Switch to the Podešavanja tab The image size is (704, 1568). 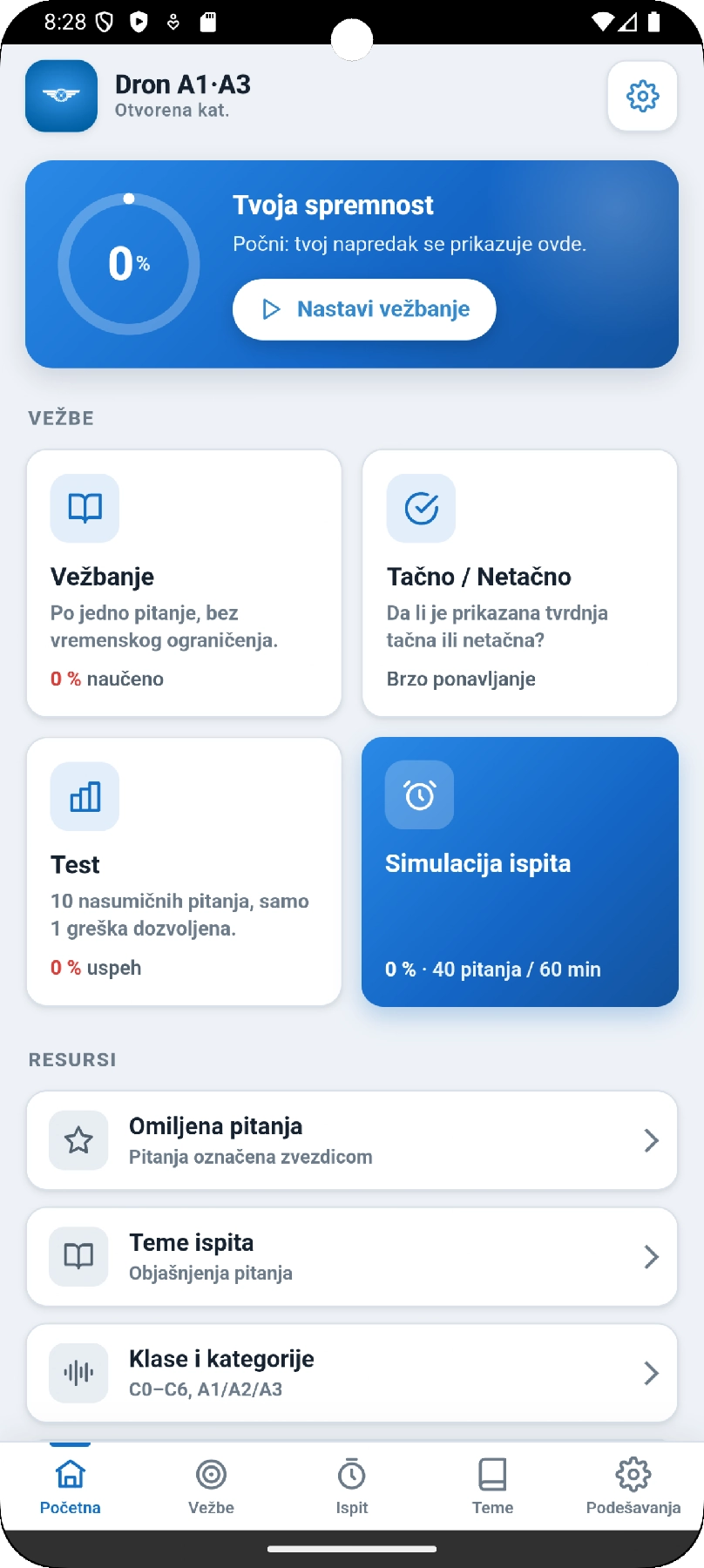coord(633,1487)
